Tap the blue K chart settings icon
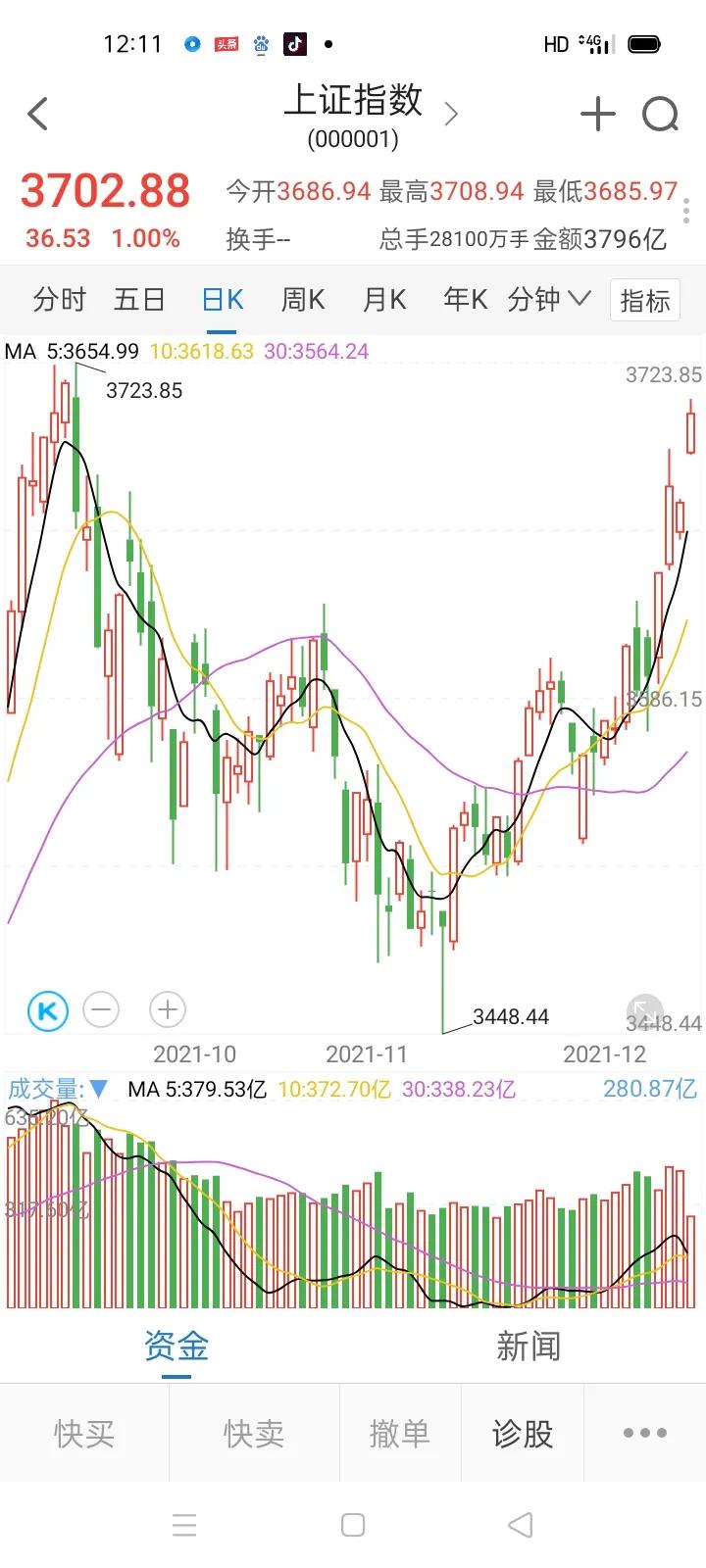 pyautogui.click(x=45, y=1009)
